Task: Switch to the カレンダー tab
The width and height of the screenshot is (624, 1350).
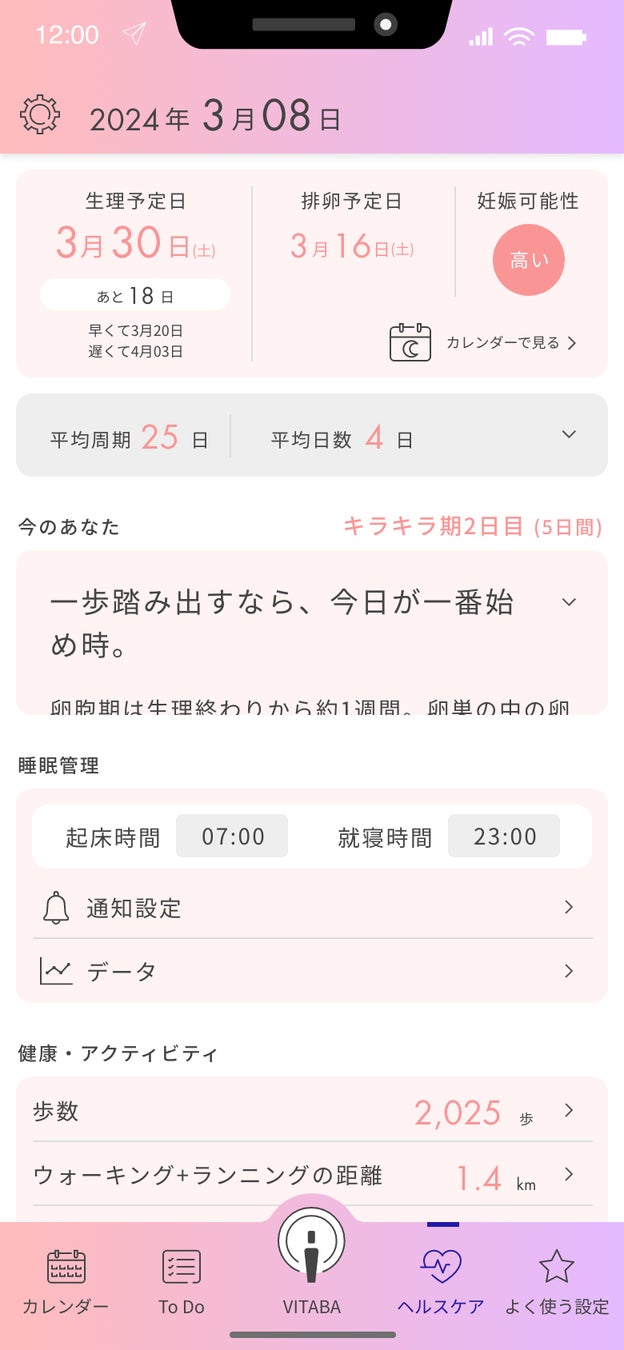Action: coord(66,1281)
